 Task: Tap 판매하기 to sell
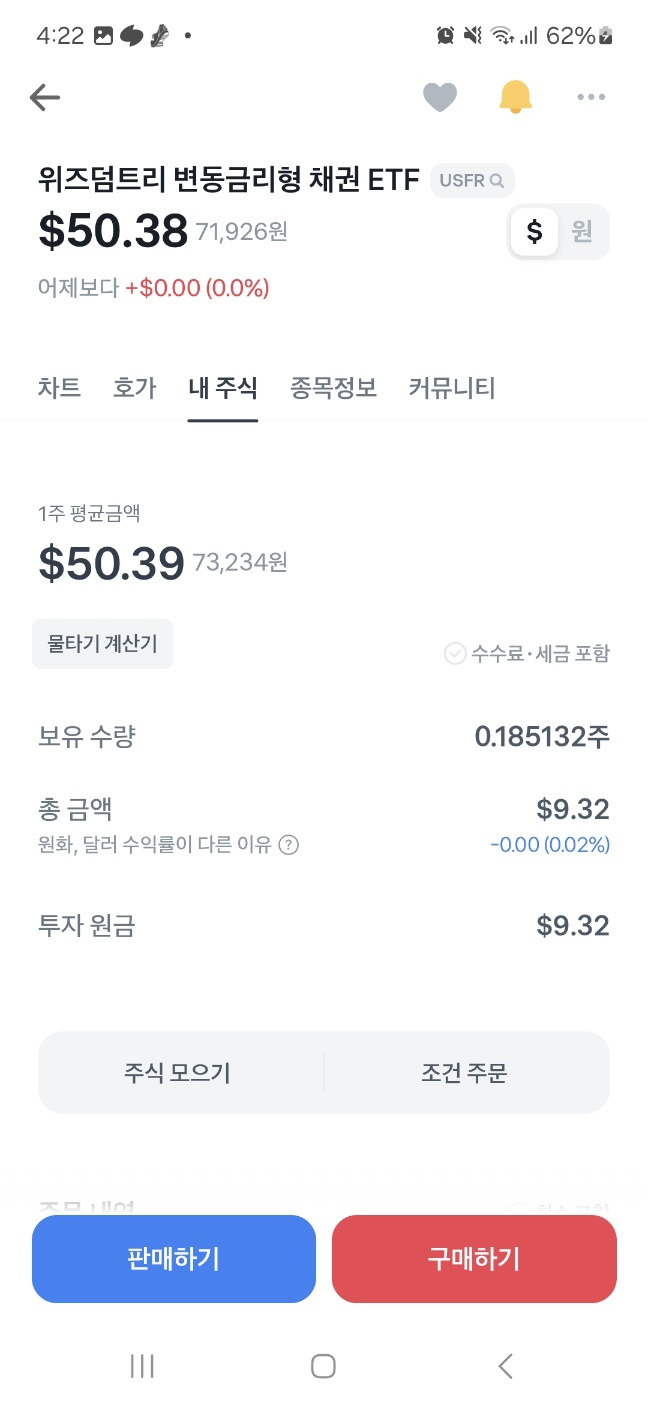click(174, 1259)
